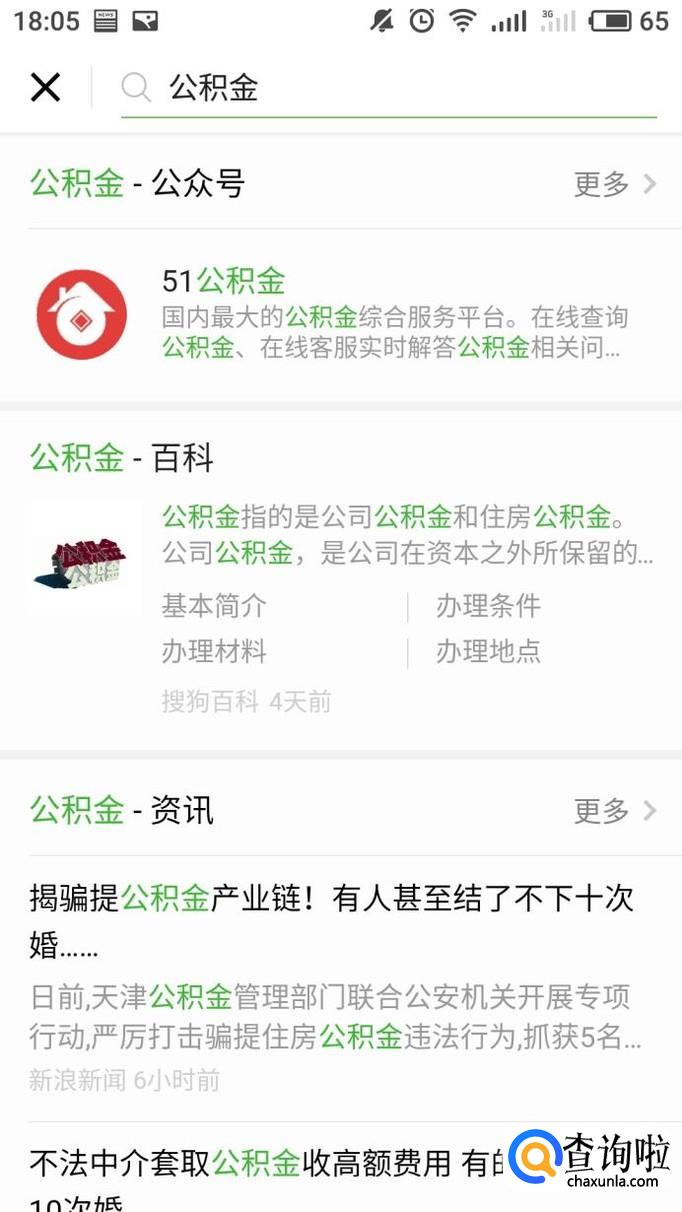Jump to 办理地点 in the 百科
Image resolution: width=682 pixels, height=1212 pixels.
[488, 652]
